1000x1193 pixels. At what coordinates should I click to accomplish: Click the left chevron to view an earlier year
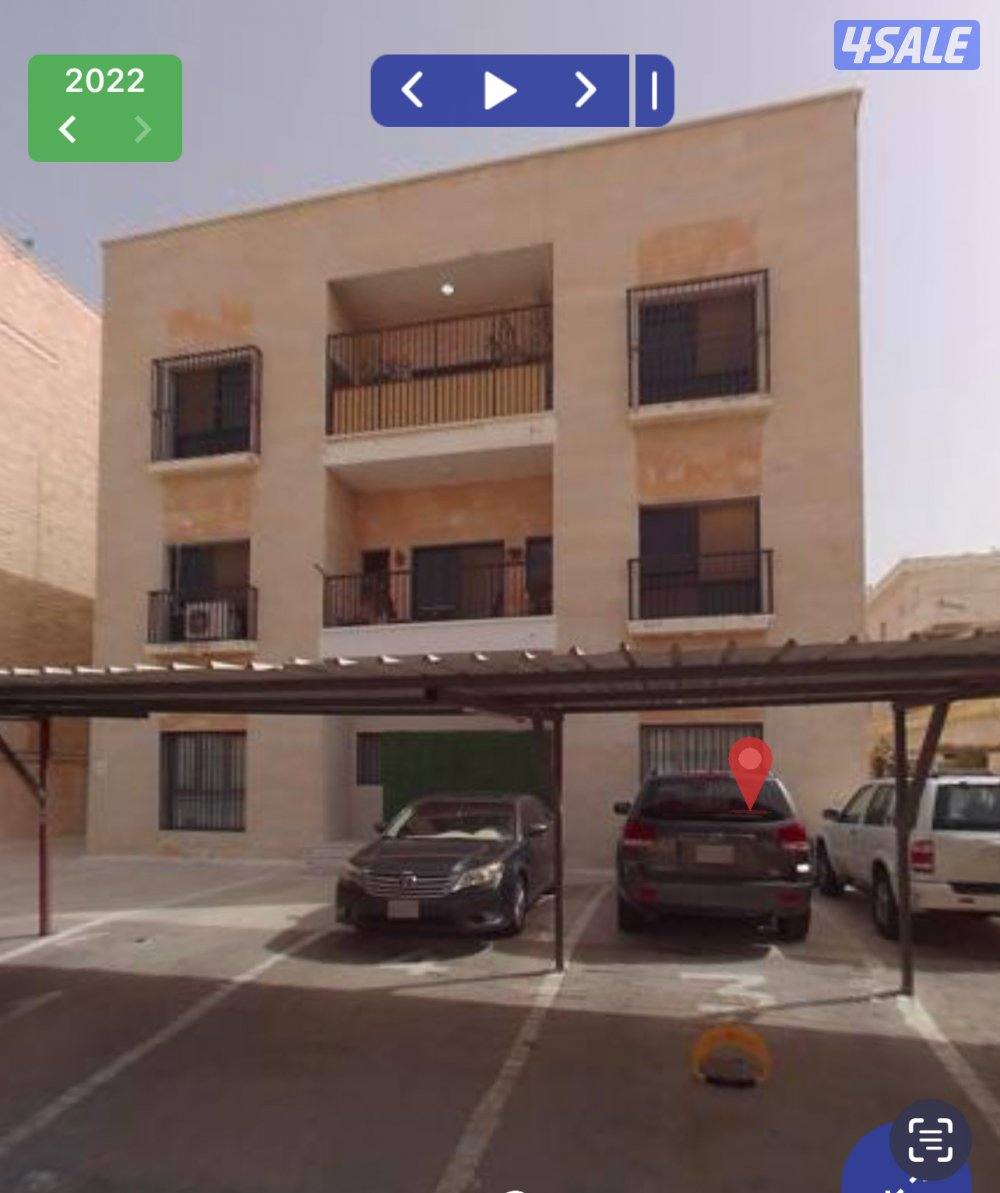pyautogui.click(x=67, y=128)
